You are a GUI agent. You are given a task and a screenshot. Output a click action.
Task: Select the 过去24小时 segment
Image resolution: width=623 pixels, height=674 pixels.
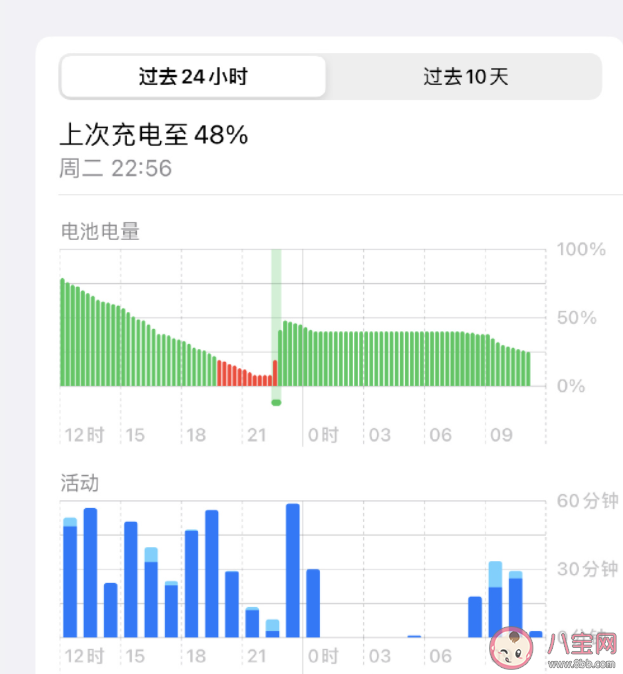(193, 77)
